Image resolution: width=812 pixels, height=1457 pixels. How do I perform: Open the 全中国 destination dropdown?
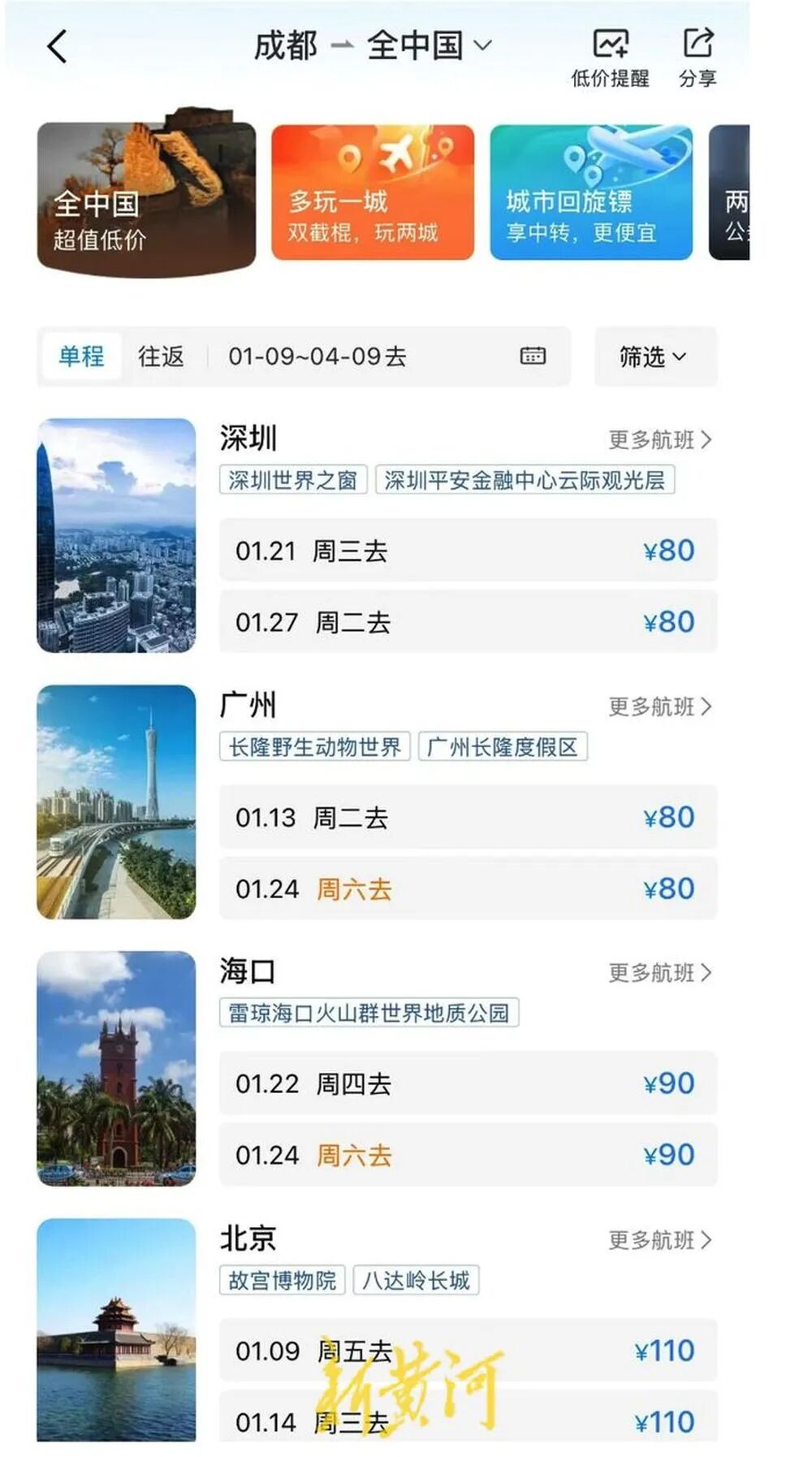(430, 45)
